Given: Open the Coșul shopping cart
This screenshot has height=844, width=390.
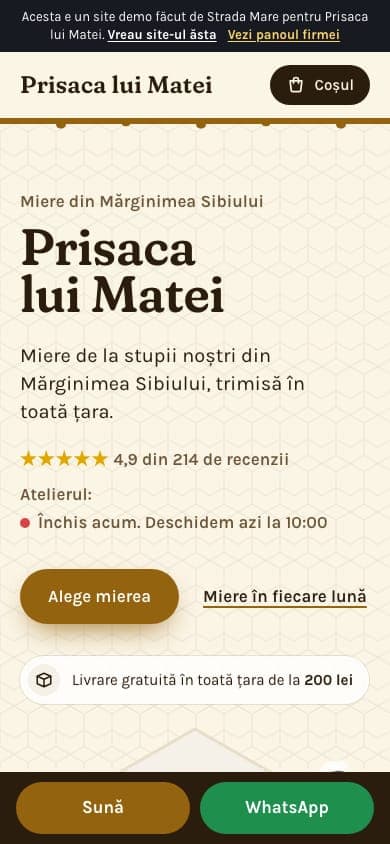Looking at the screenshot, I should click(x=320, y=85).
